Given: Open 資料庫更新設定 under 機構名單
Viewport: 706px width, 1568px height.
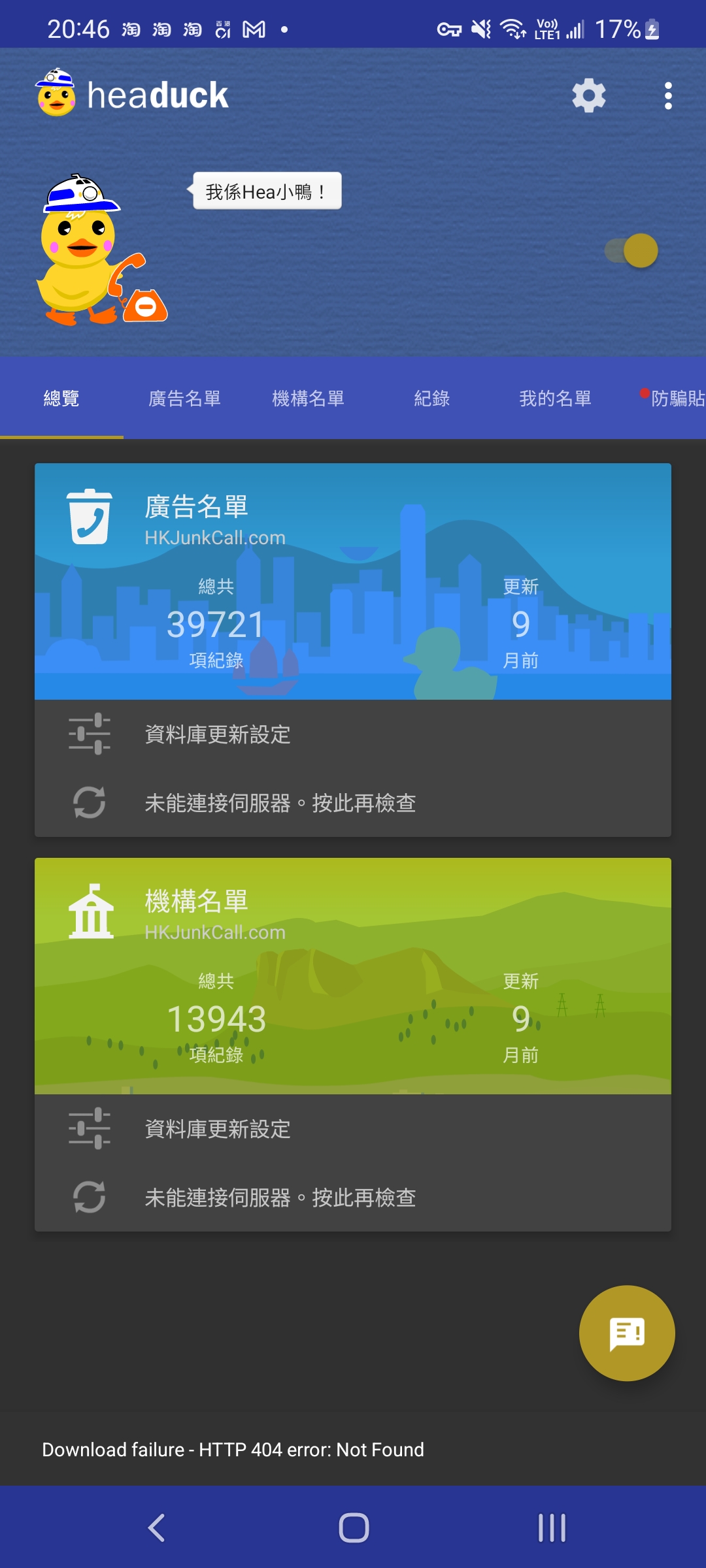Looking at the screenshot, I should 353,1129.
